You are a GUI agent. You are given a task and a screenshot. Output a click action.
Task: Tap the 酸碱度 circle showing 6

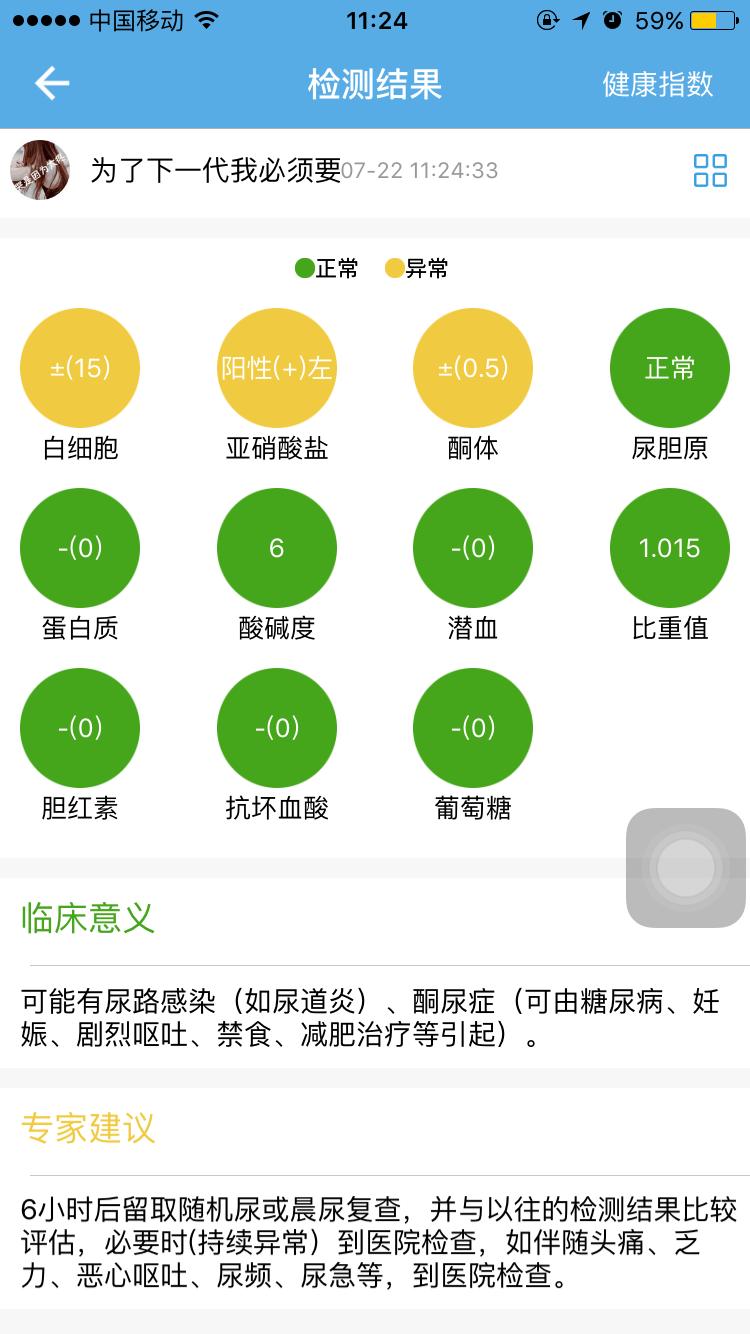pos(276,547)
